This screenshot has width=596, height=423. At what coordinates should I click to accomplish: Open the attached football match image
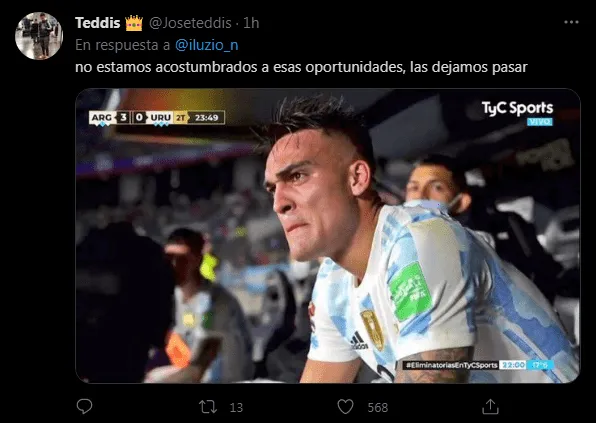click(x=328, y=236)
